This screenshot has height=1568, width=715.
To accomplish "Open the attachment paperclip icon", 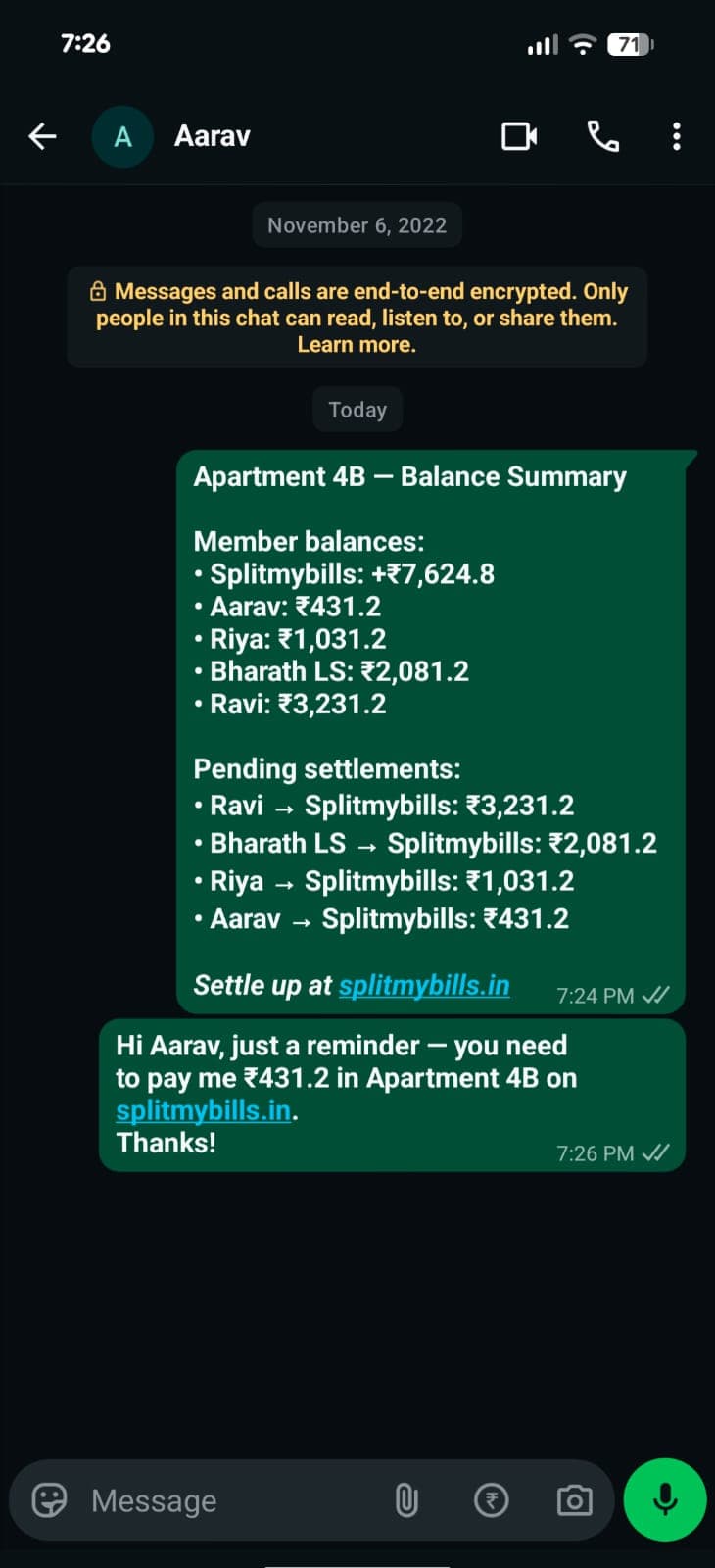I will click(x=406, y=1499).
